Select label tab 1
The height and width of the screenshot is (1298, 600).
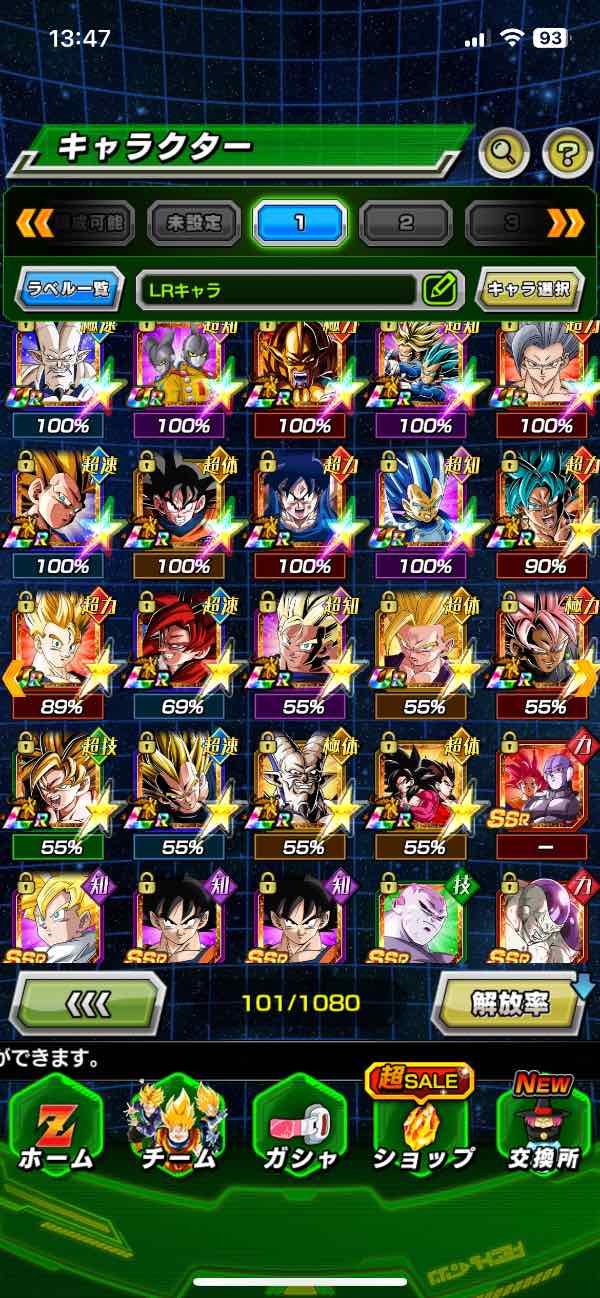click(x=299, y=223)
